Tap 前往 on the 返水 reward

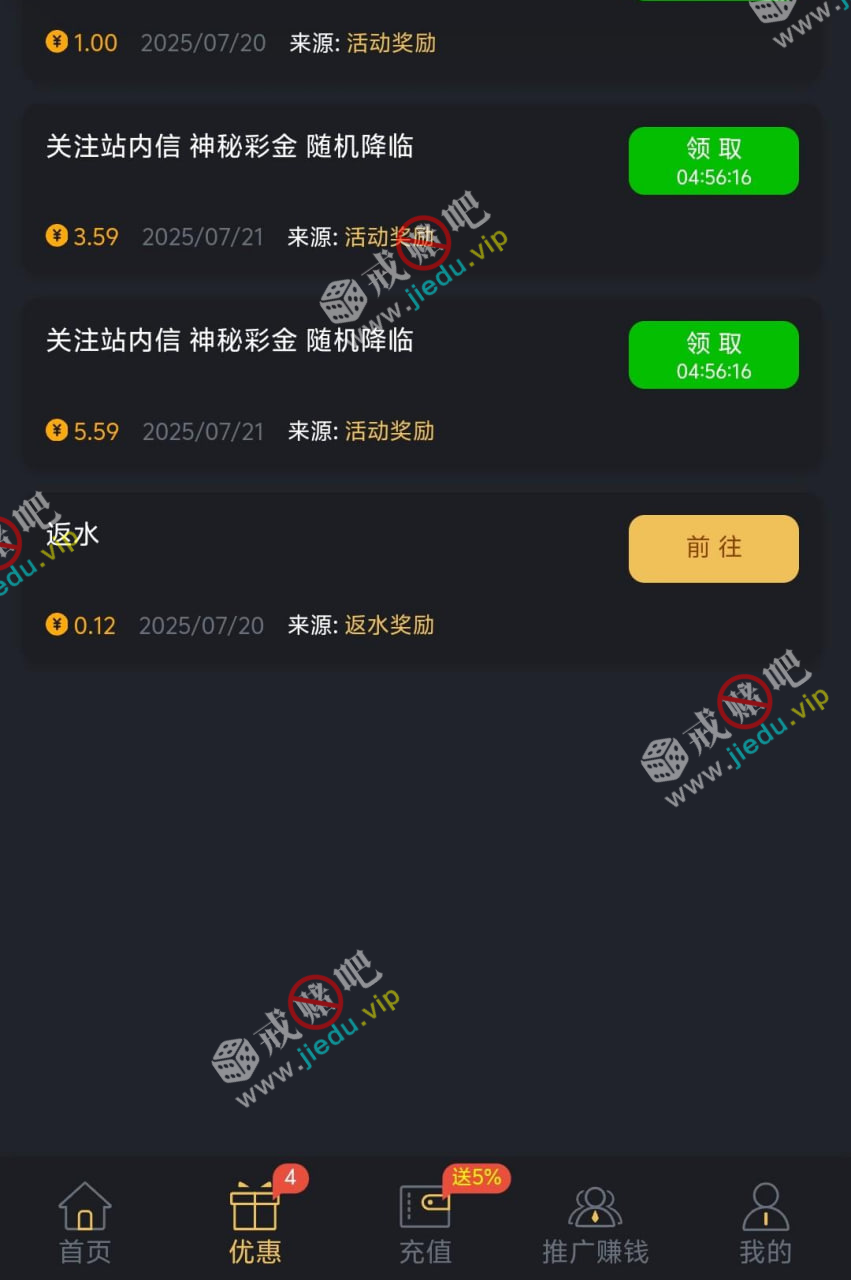point(713,548)
